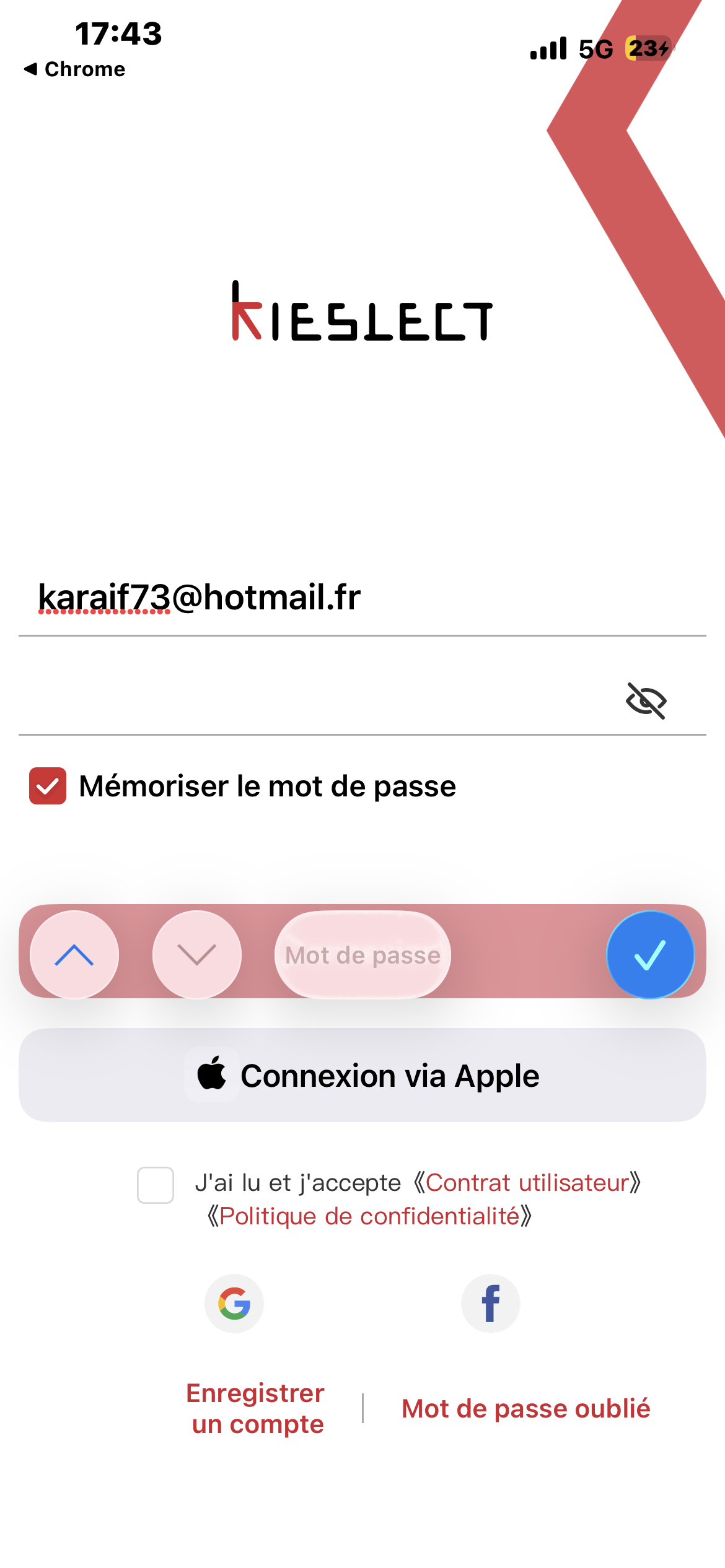
Task: Tap the Mot de passe autofill suggestion
Action: 363,955
